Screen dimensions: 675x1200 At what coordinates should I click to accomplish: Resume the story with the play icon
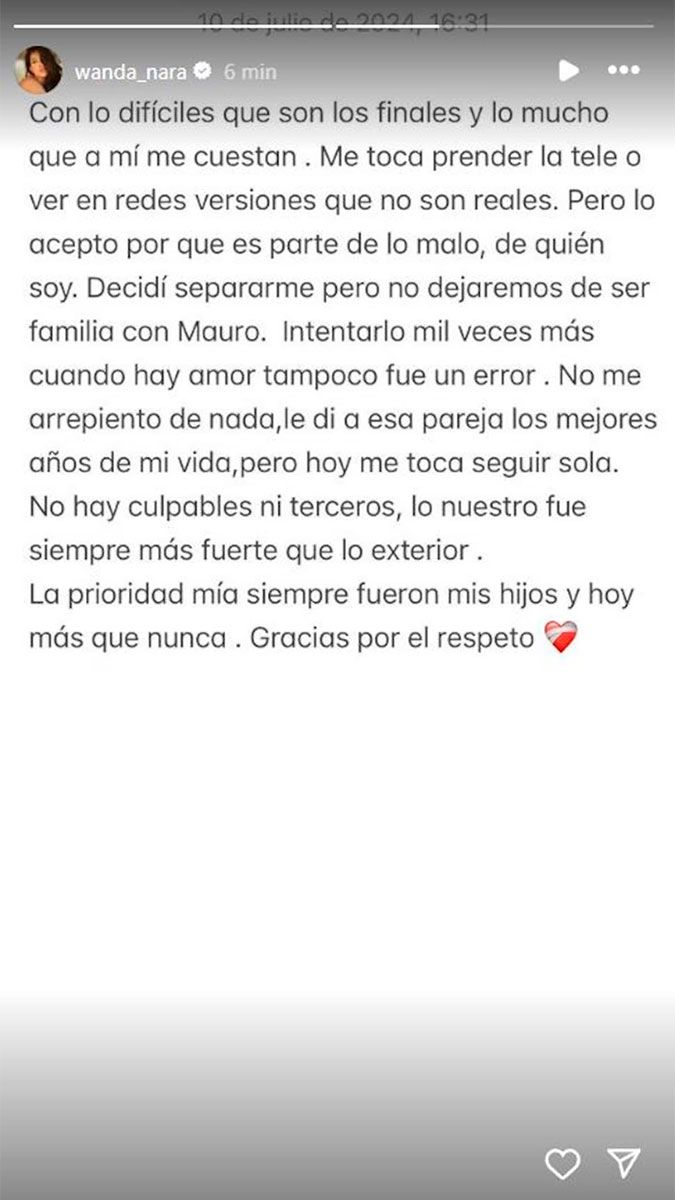click(568, 71)
